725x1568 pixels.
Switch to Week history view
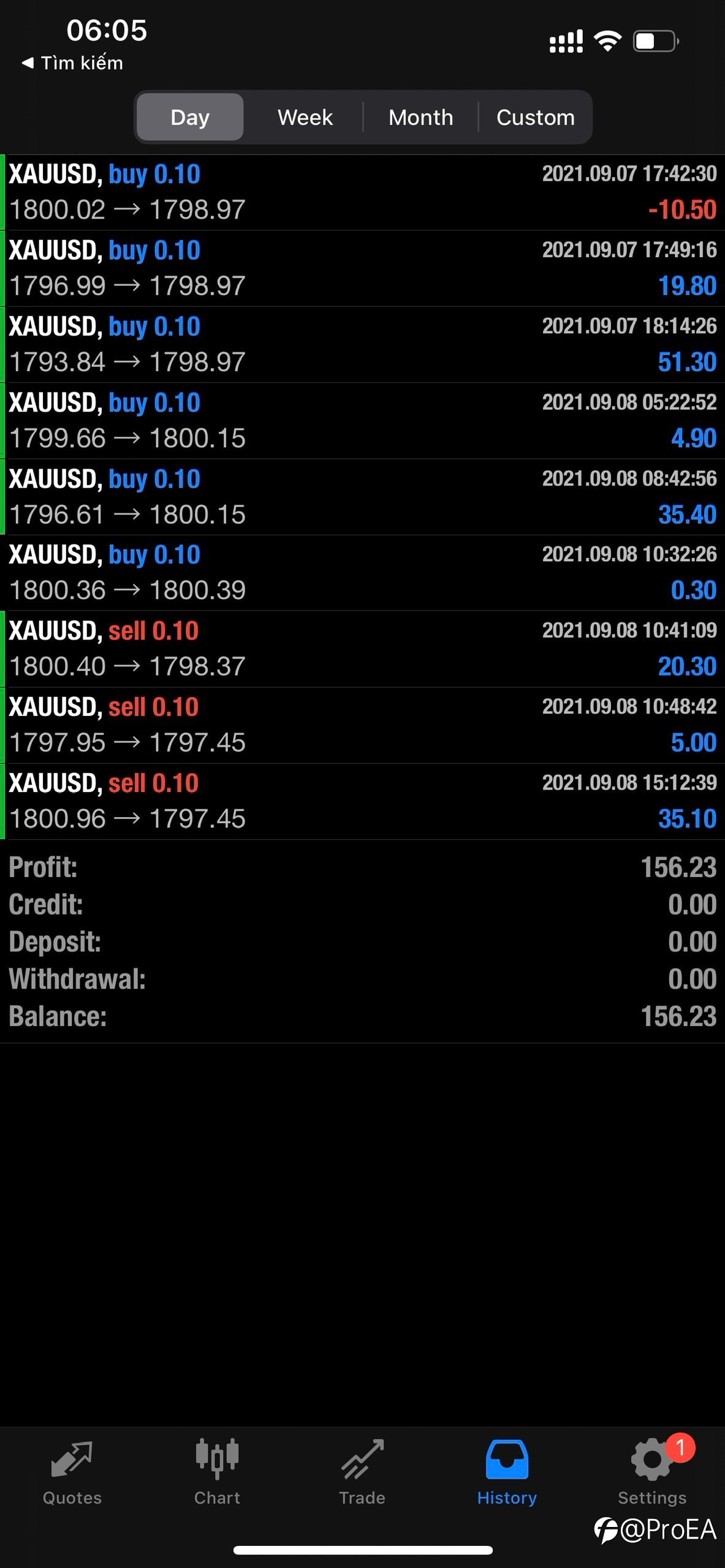click(x=305, y=117)
